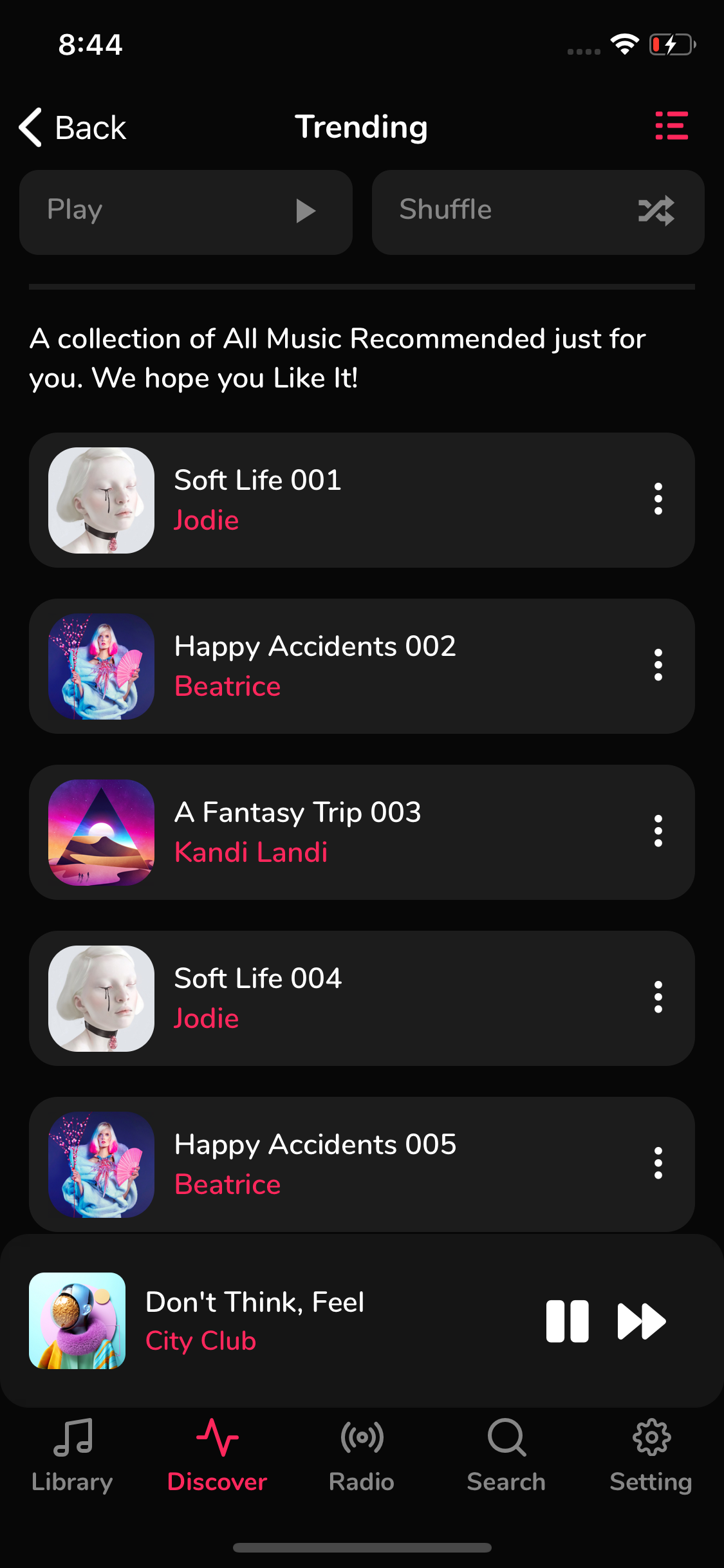The width and height of the screenshot is (724, 1568).
Task: Tap the Shuffle button
Action: 538,211
